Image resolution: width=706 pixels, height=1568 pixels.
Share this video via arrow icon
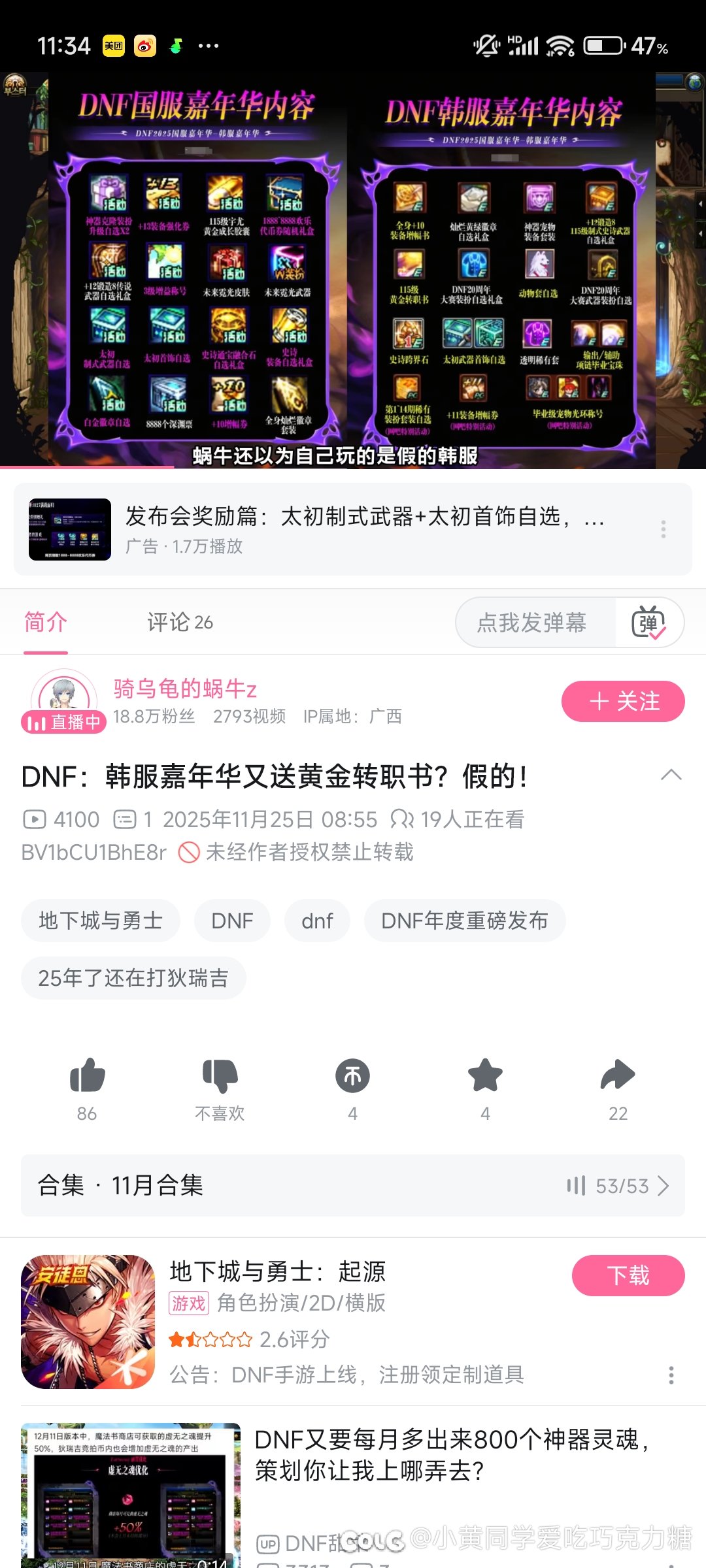pyautogui.click(x=618, y=1076)
